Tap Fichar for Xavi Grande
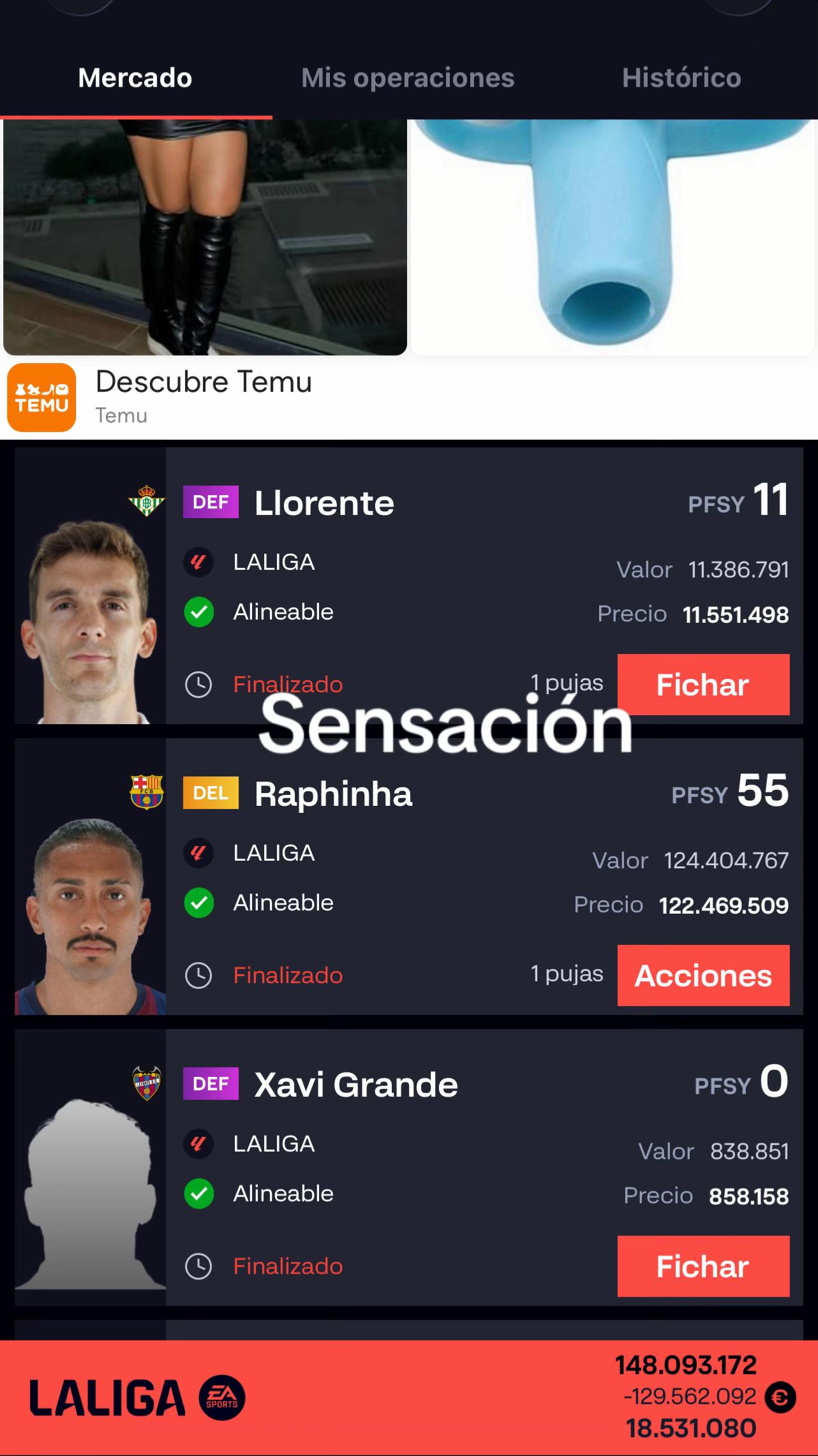Viewport: 818px width, 1456px height. (703, 1267)
